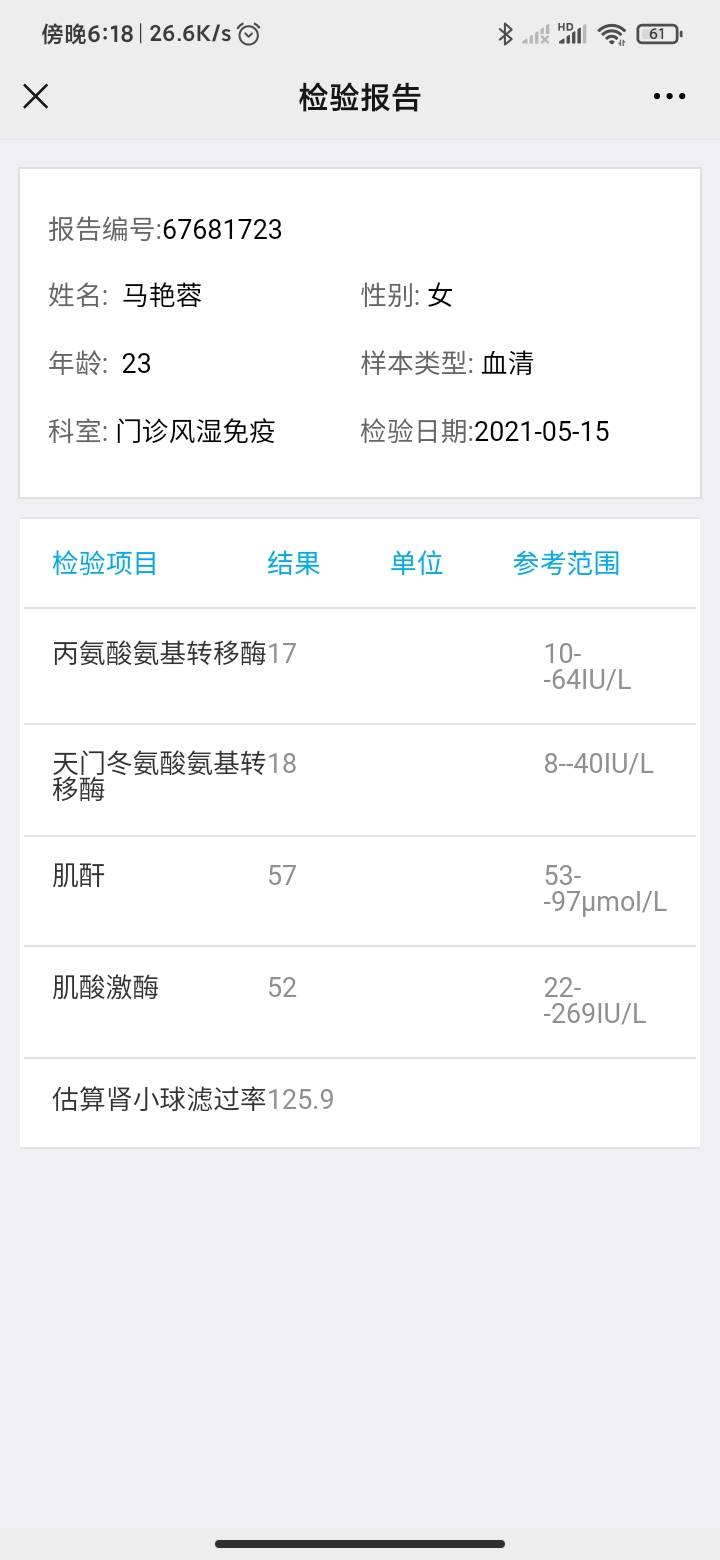The width and height of the screenshot is (720, 1560).
Task: Select the 单位 column header
Action: pyautogui.click(x=416, y=563)
